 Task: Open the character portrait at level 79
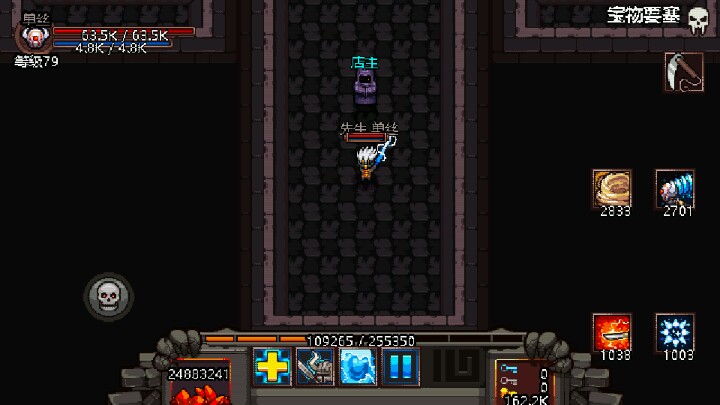[37, 38]
